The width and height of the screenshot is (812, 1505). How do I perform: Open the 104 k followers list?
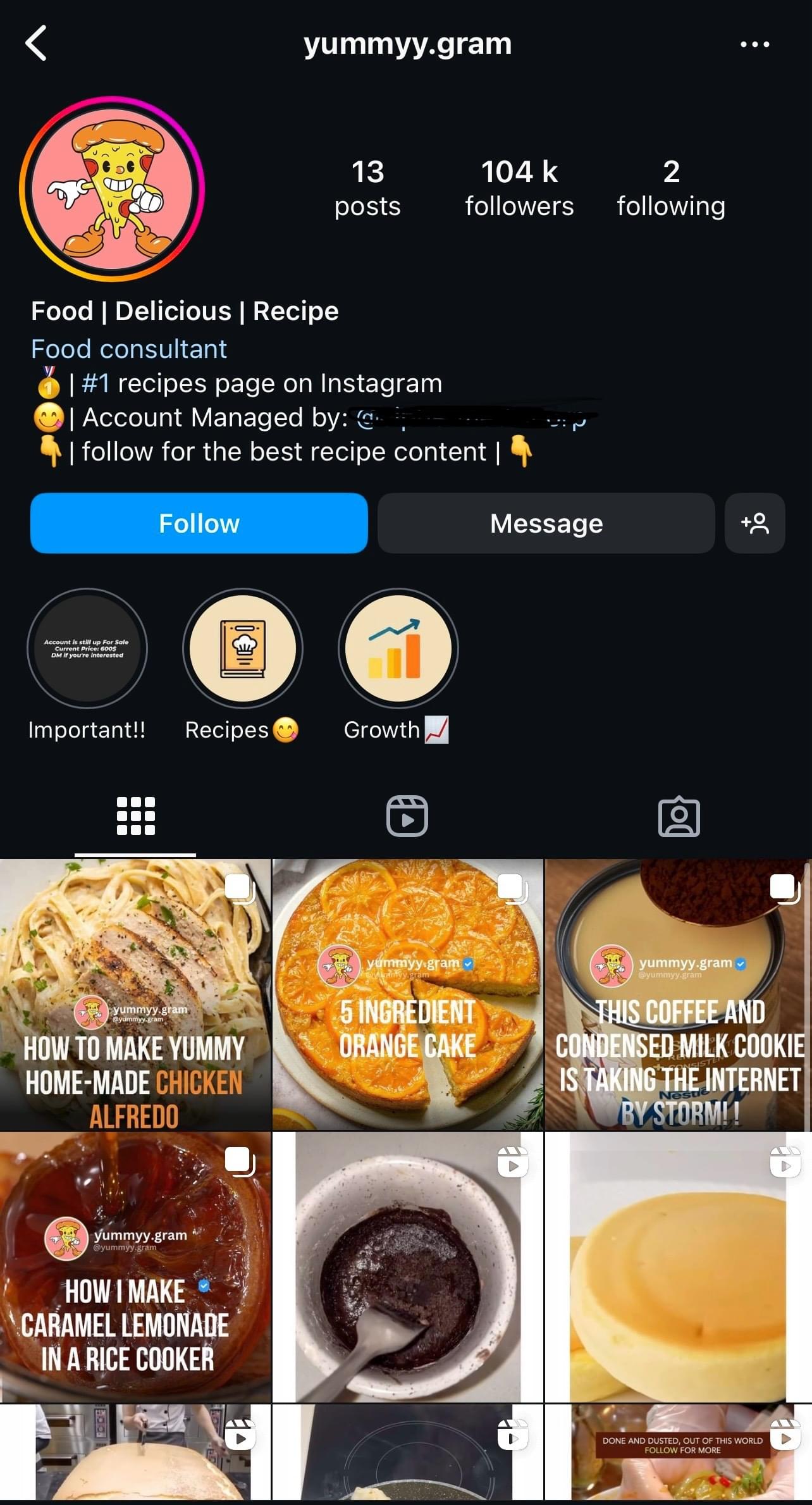519,189
